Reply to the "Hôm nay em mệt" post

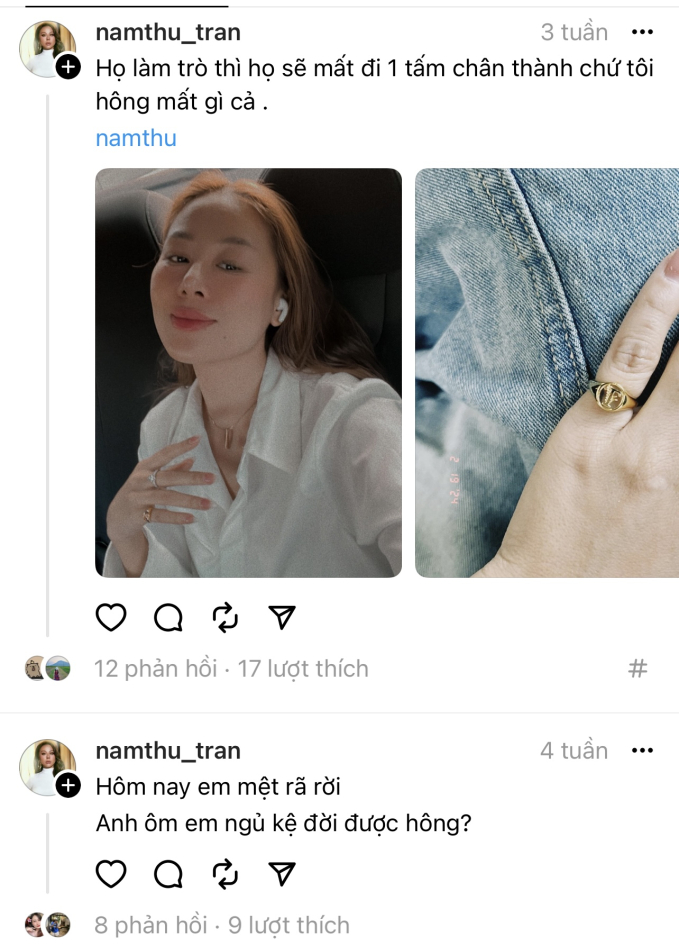point(168,874)
